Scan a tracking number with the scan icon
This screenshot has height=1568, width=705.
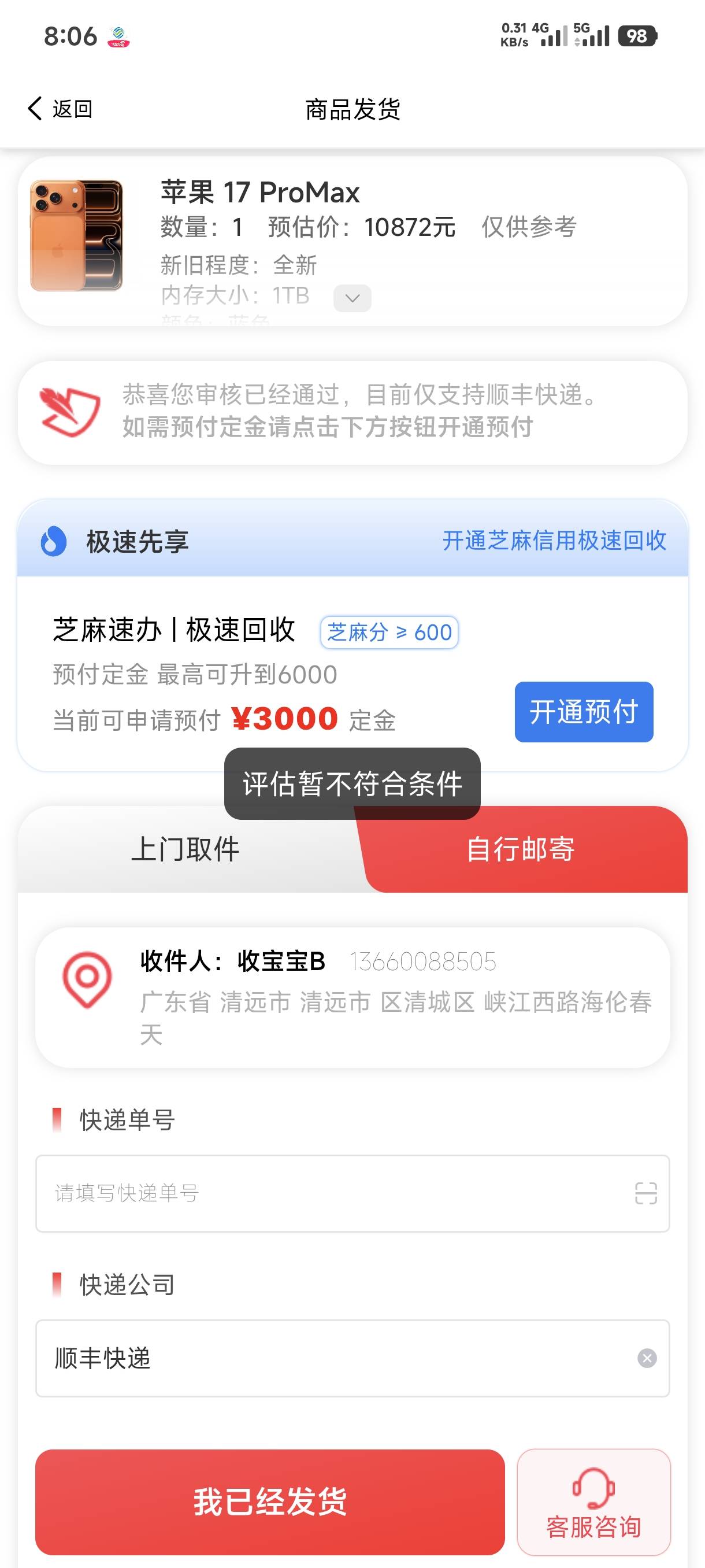[x=645, y=1193]
